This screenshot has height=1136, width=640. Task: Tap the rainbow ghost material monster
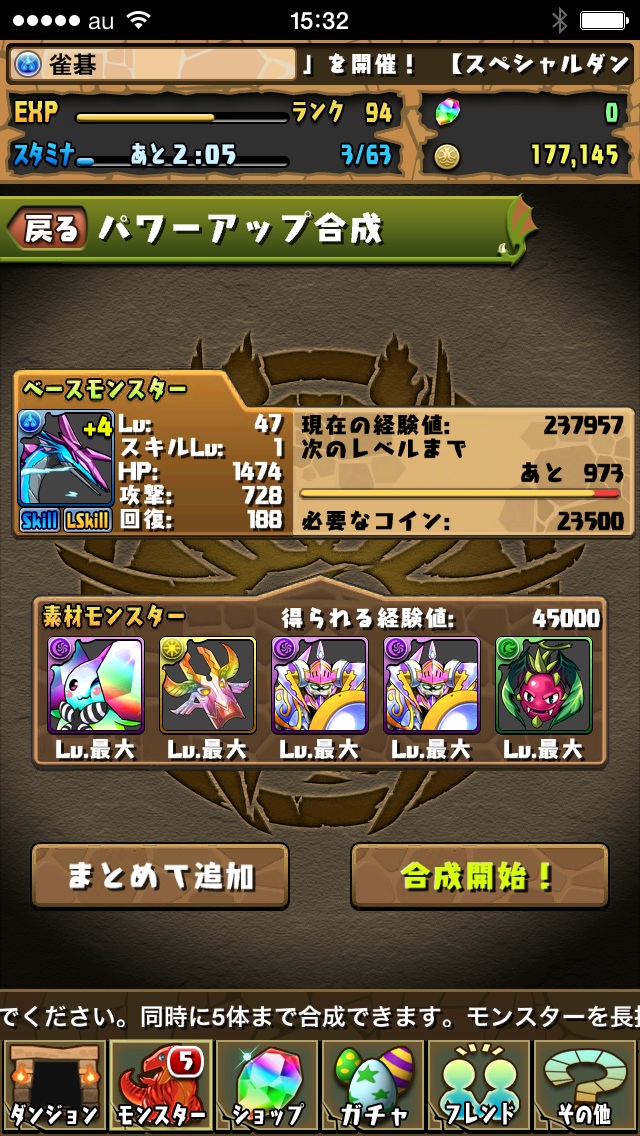96,686
